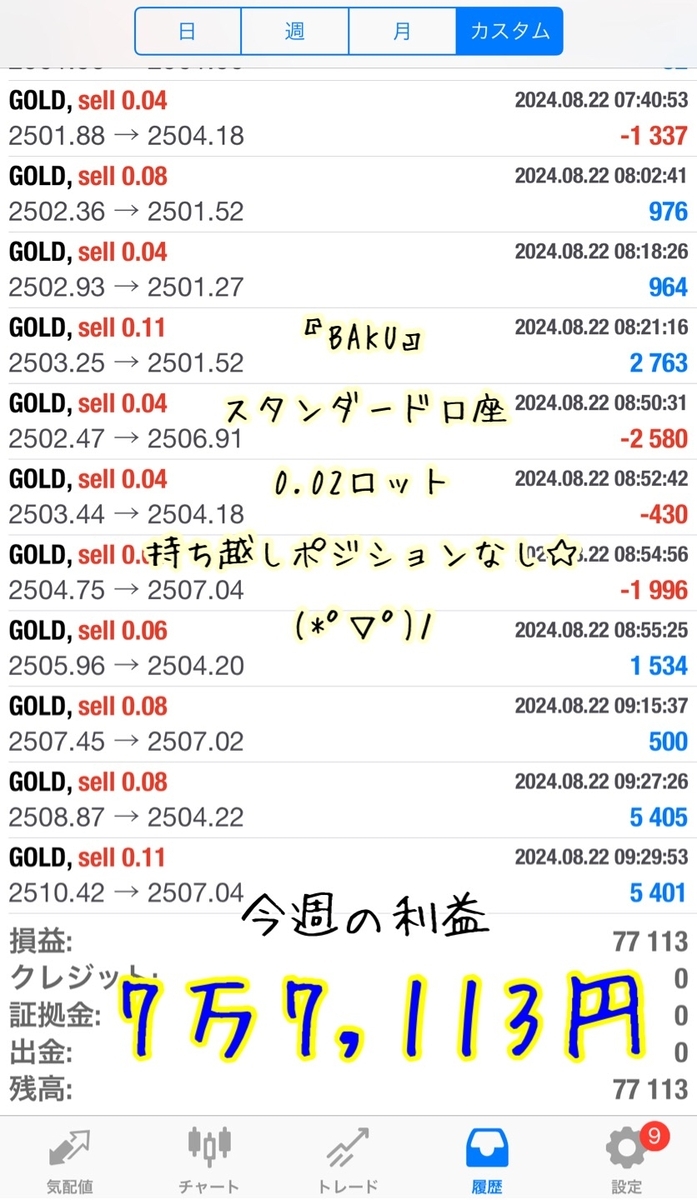Image resolution: width=697 pixels, height=1200 pixels.
Task: Expand the GOLD trade closed at 08:02:41
Action: pos(348,194)
